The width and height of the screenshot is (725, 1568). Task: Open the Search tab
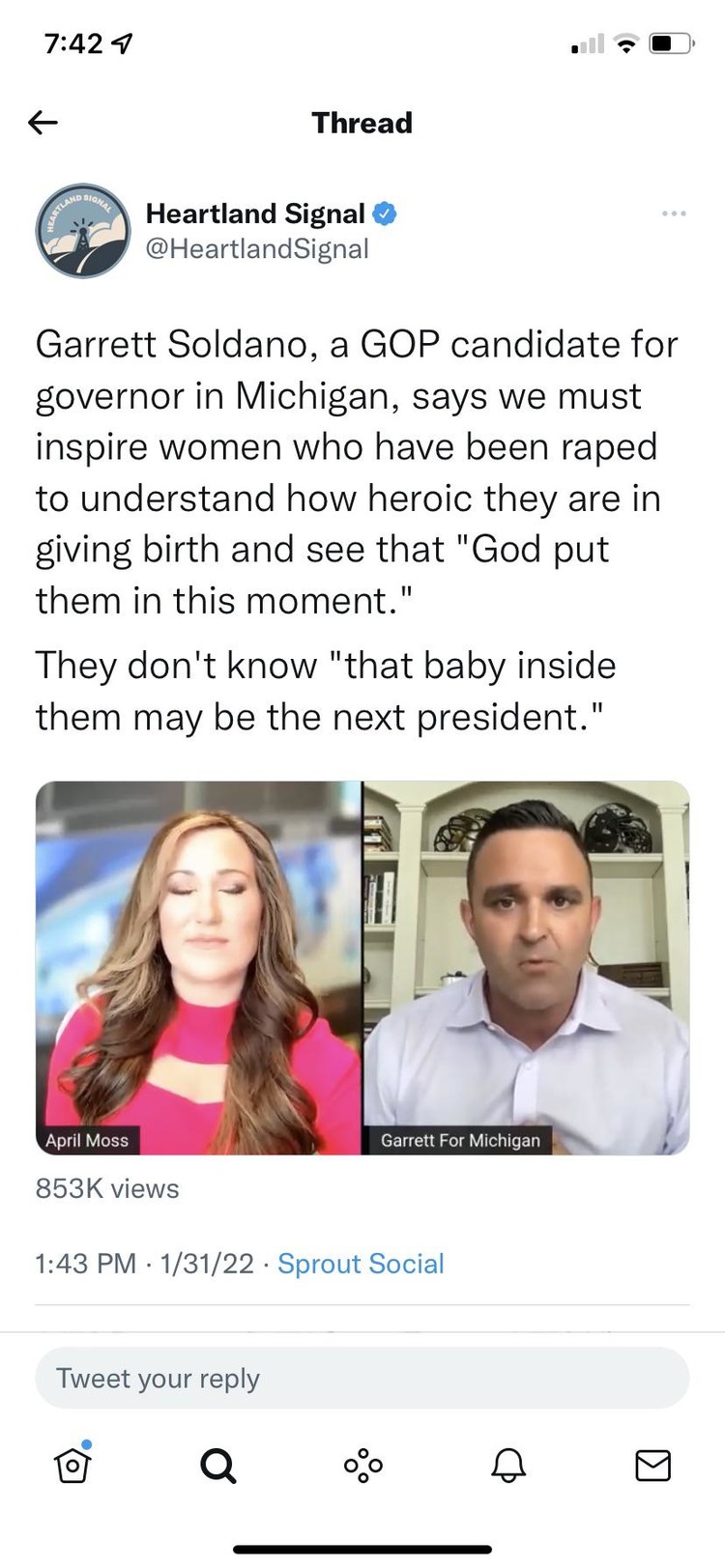pyautogui.click(x=217, y=1466)
